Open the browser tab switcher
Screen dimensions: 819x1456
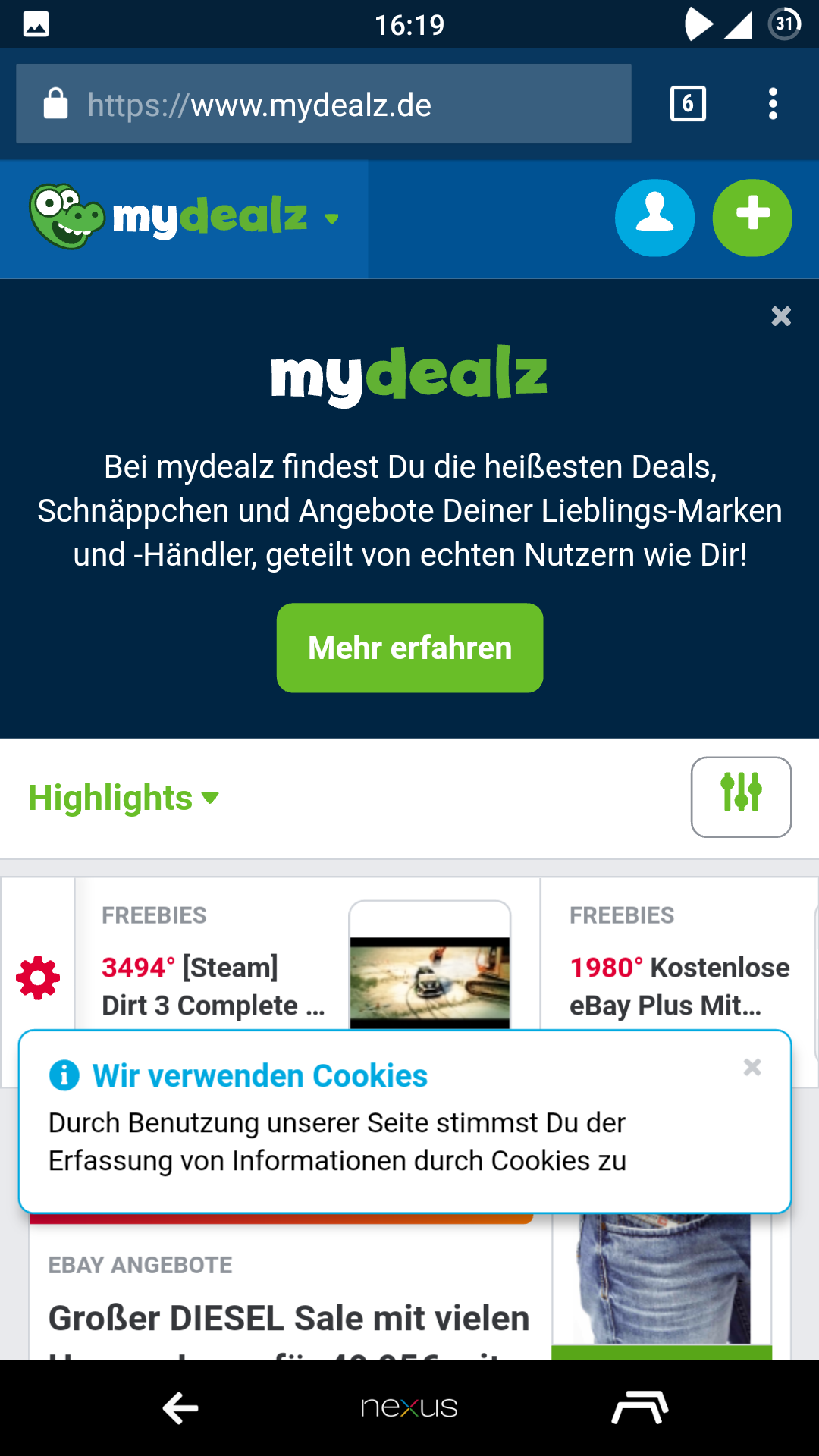(x=688, y=104)
